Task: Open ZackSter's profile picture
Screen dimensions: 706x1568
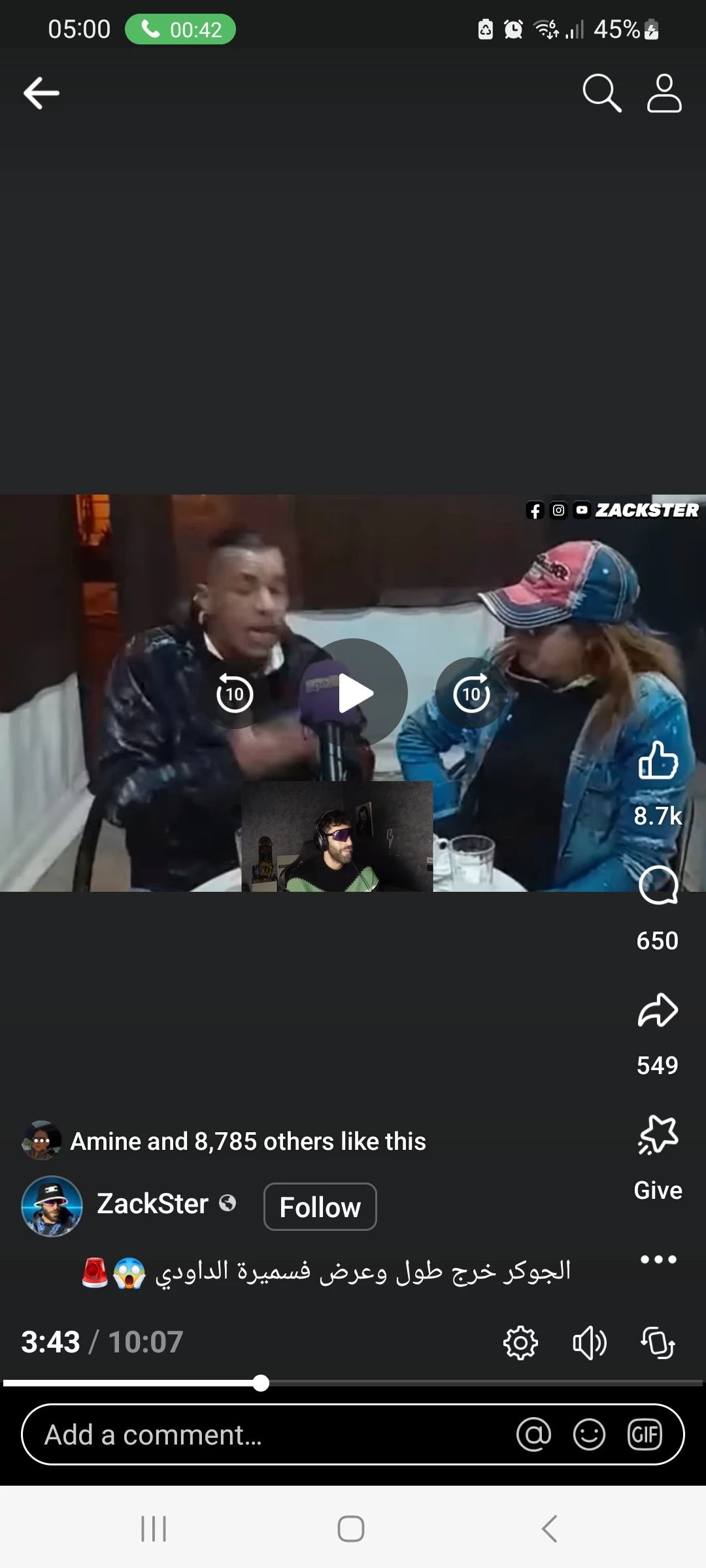Action: coord(52,1206)
